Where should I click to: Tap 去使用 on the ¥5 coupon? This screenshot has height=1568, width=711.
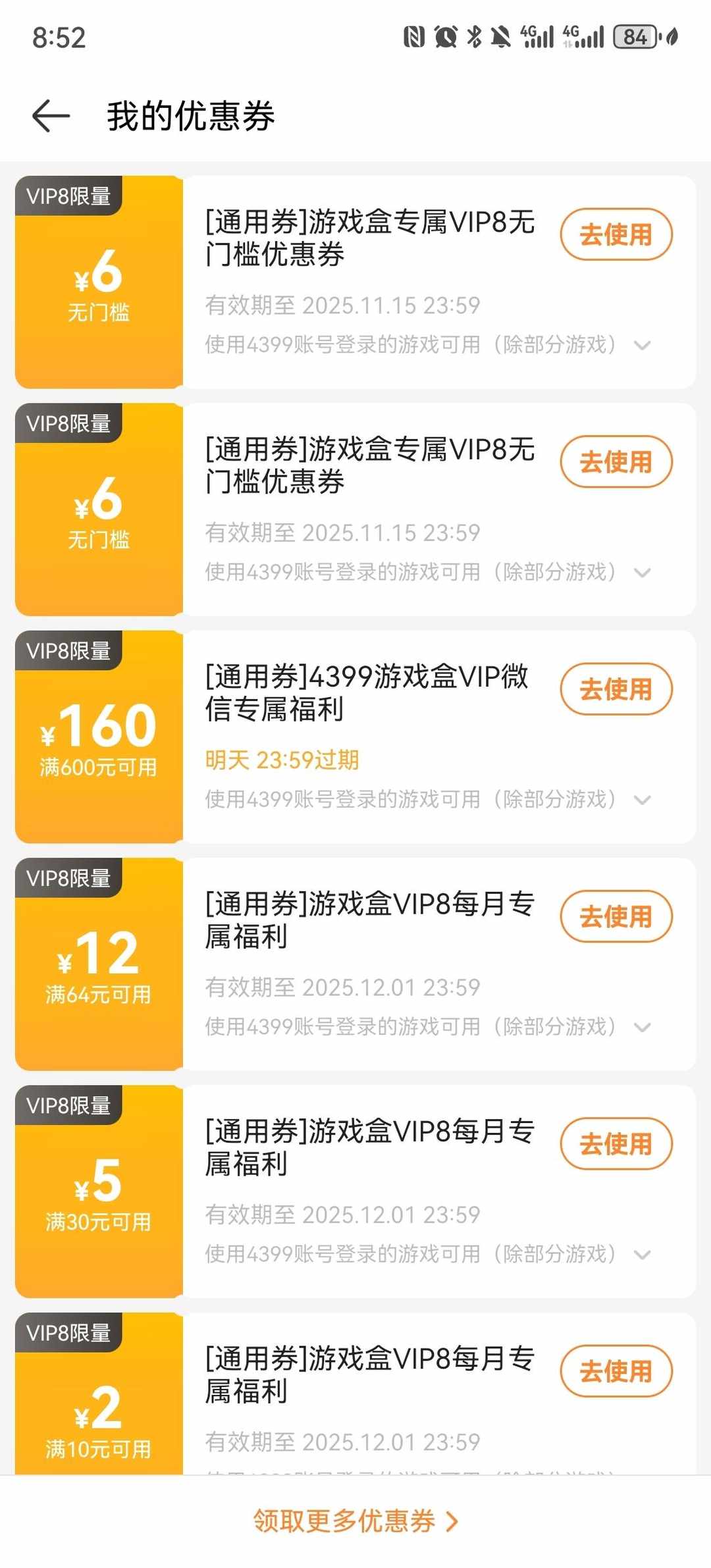[615, 1143]
